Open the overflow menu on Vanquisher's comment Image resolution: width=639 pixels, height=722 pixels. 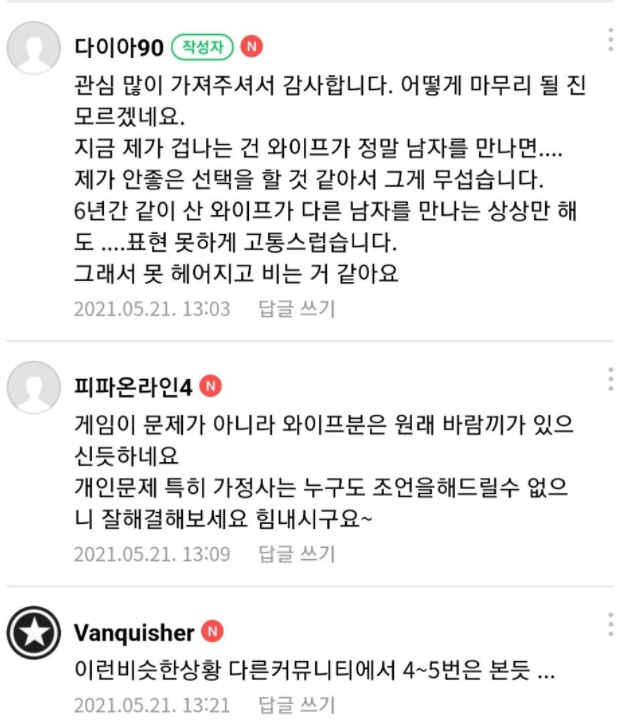(x=610, y=626)
